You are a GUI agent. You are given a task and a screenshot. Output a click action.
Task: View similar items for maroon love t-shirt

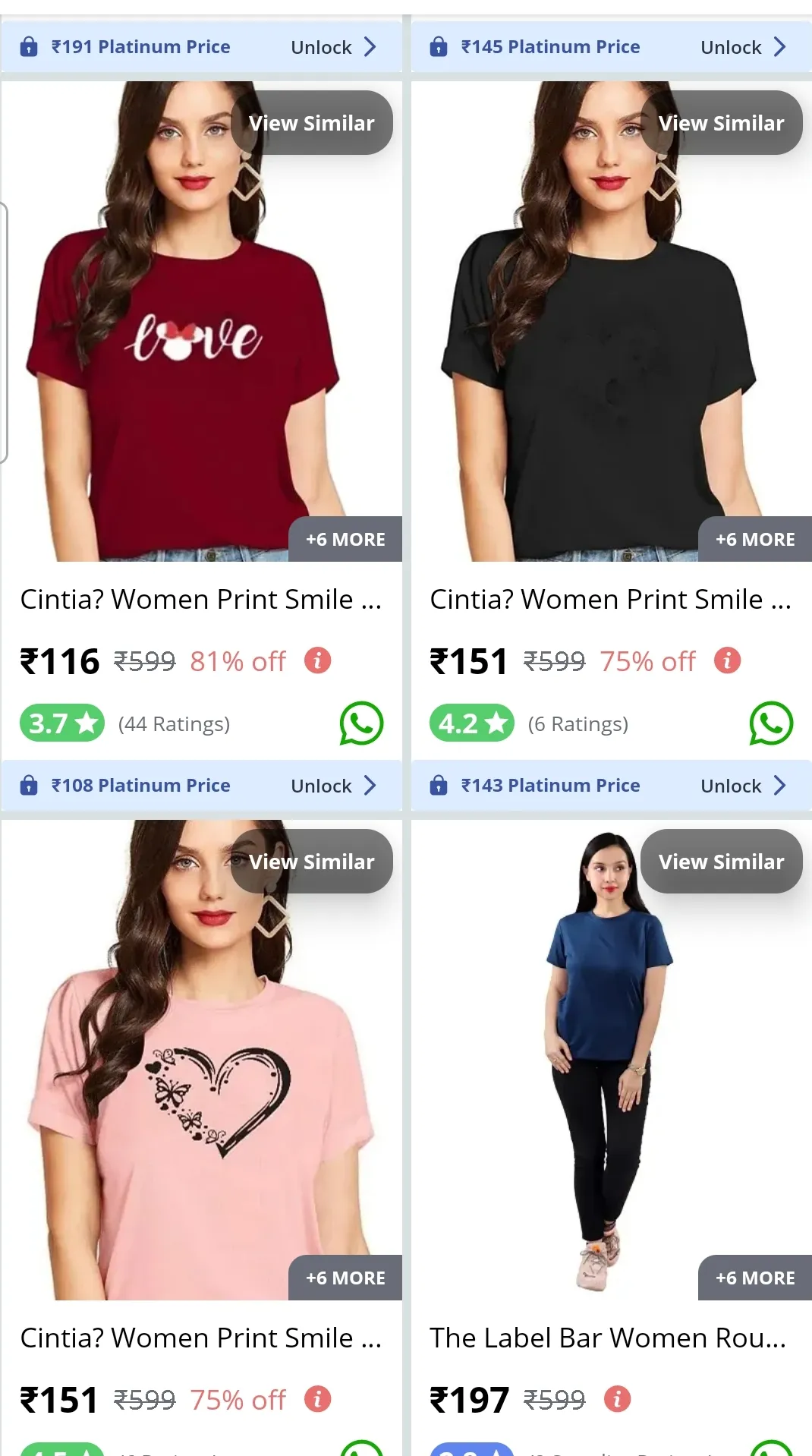pos(312,123)
